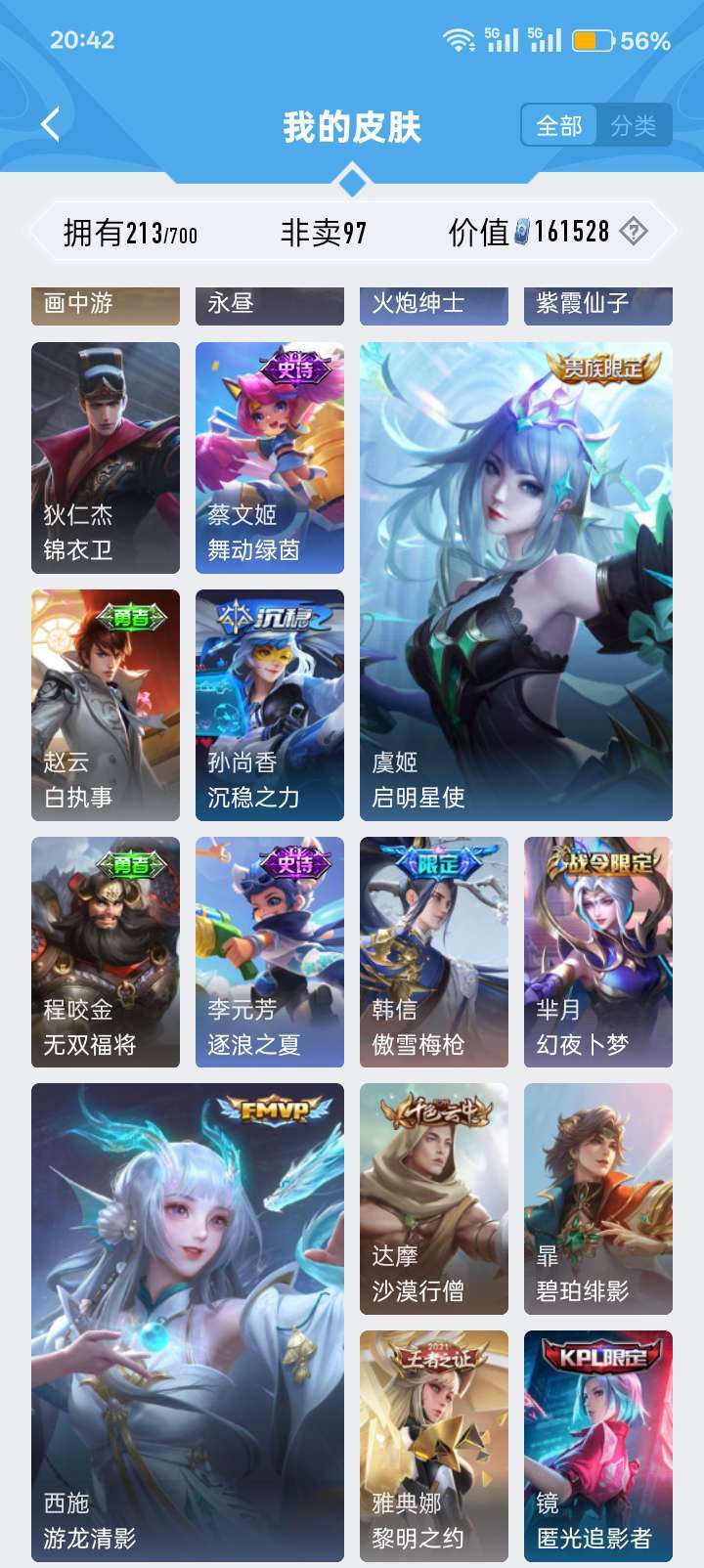Open 蔡文姬 舞动绿茵 skin card
Image resolution: width=704 pixels, height=1568 pixels.
pyautogui.click(x=270, y=457)
